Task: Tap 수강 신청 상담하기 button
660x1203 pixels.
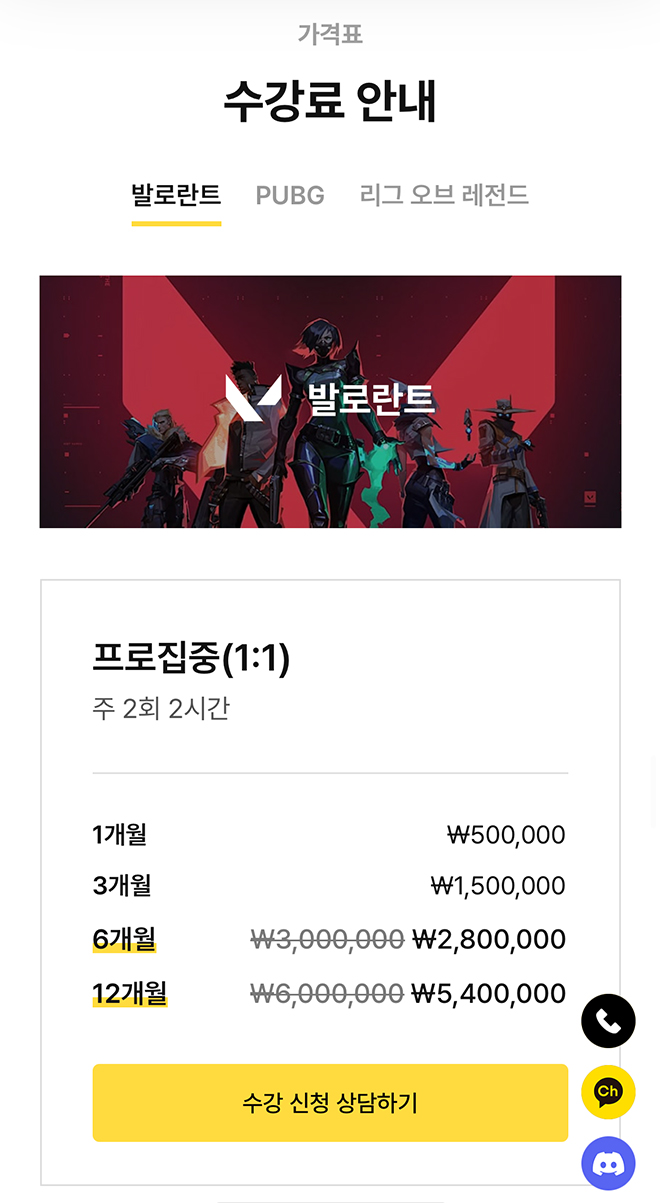Action: (x=330, y=1103)
